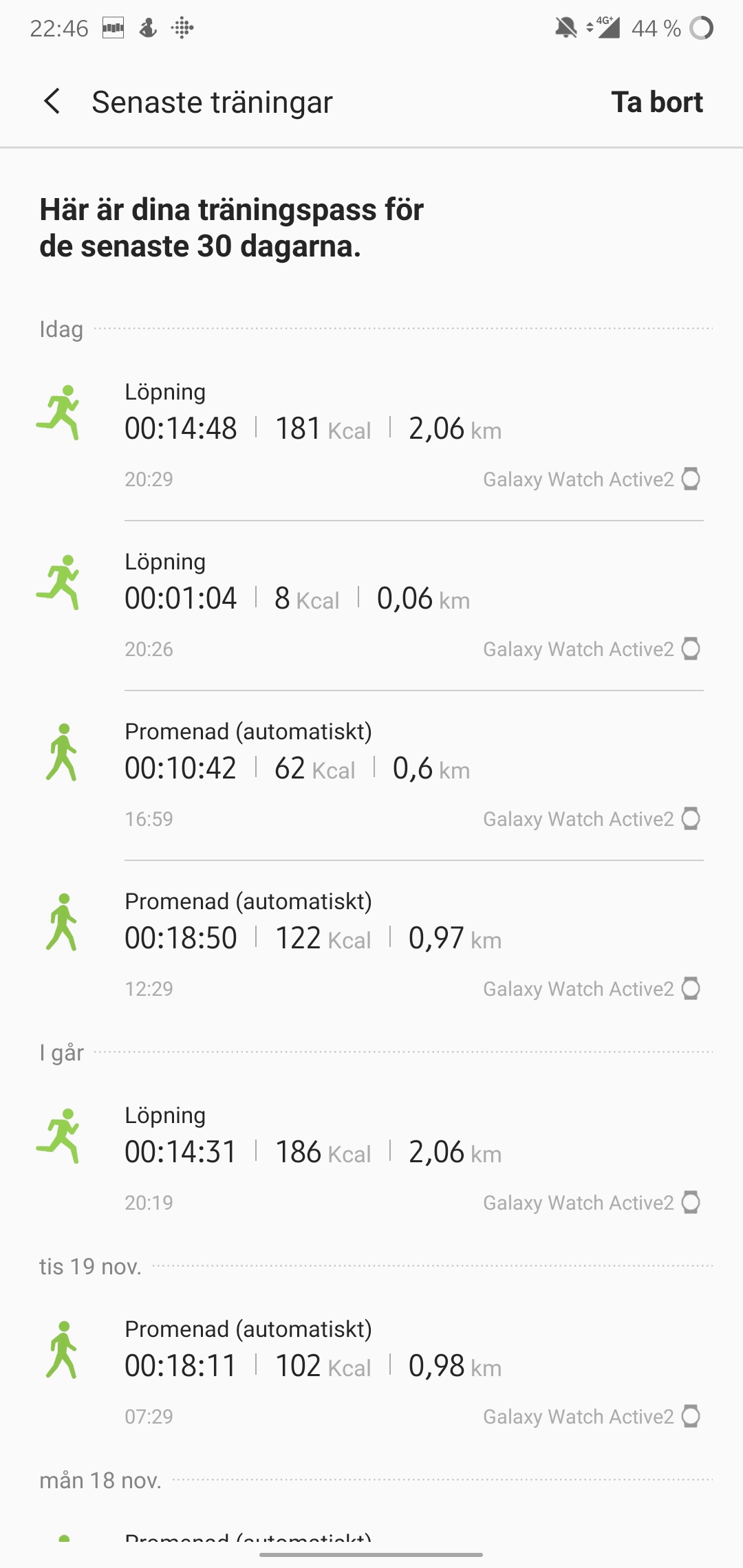Select the 12:29 Promenad workout with 122 Kcal

371,944
